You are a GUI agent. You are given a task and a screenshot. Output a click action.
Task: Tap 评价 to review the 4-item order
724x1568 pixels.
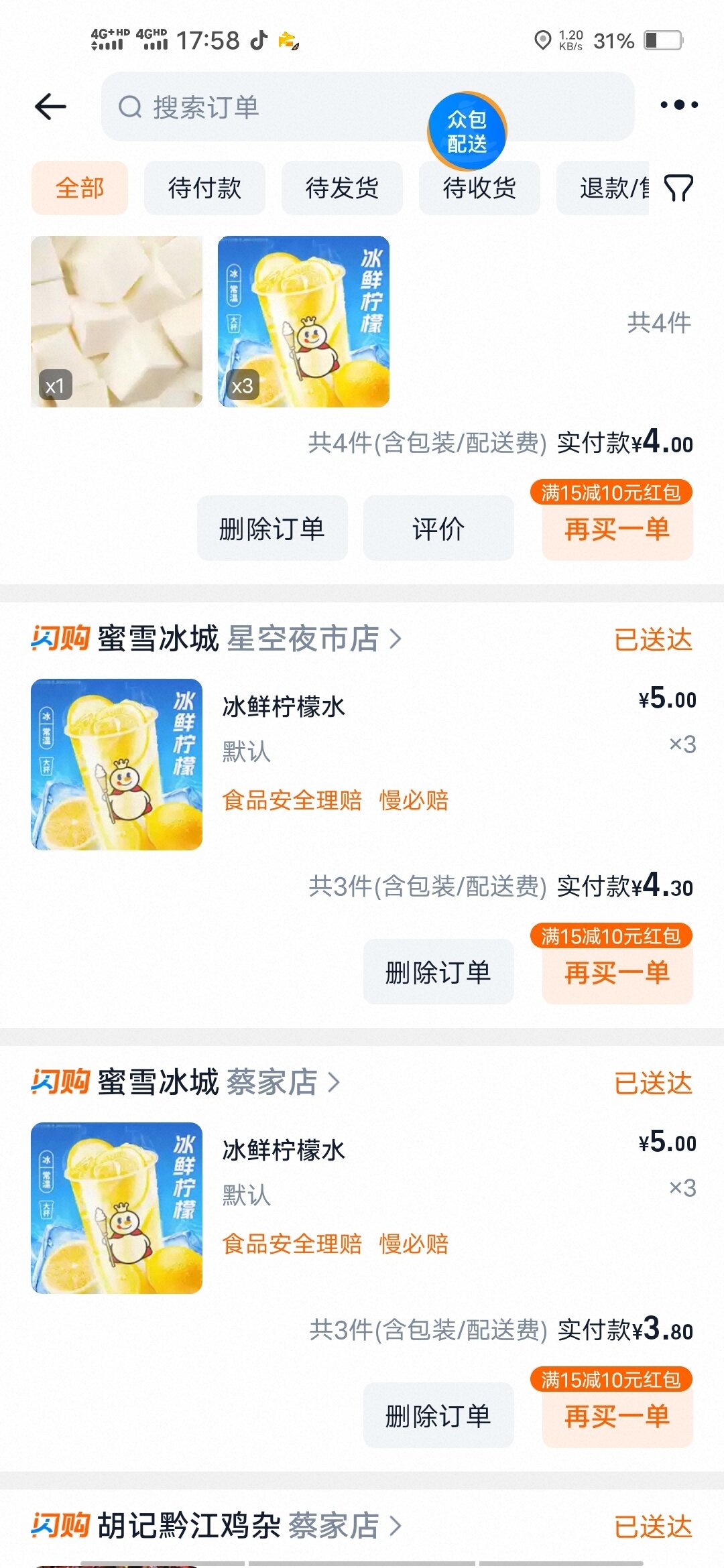[x=438, y=529]
